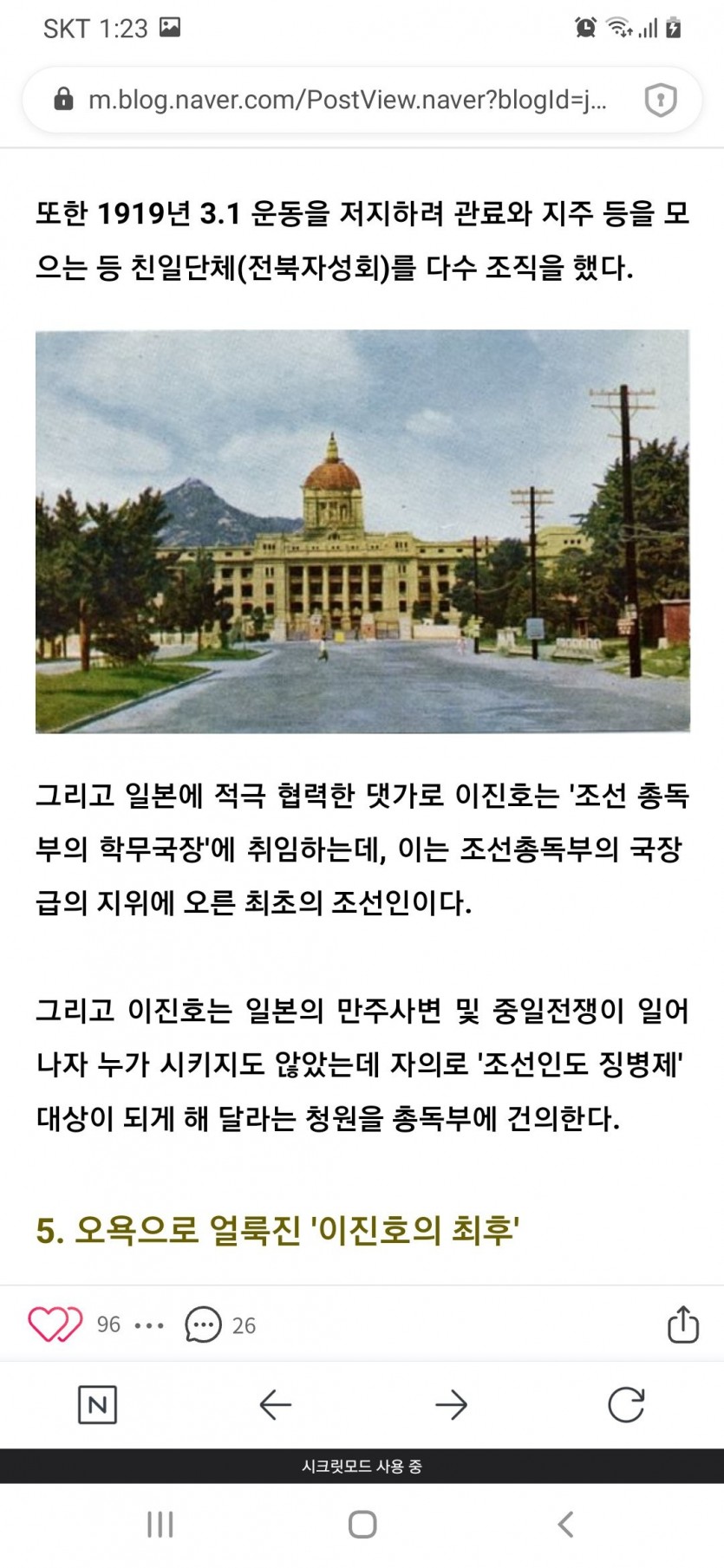Tap the browser address bar URL
724x1568 pixels.
click(347, 100)
